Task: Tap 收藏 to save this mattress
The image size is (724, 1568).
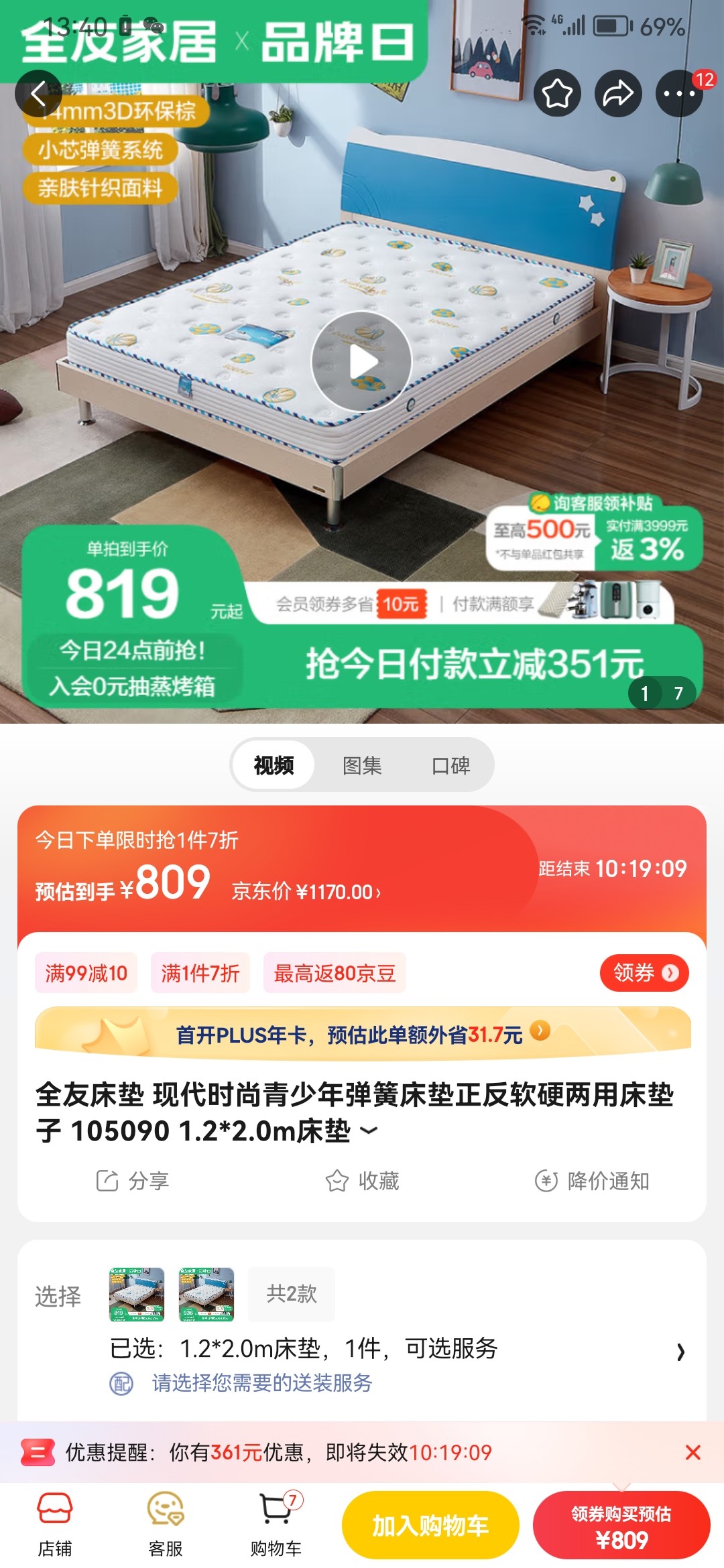Action: [x=362, y=1181]
